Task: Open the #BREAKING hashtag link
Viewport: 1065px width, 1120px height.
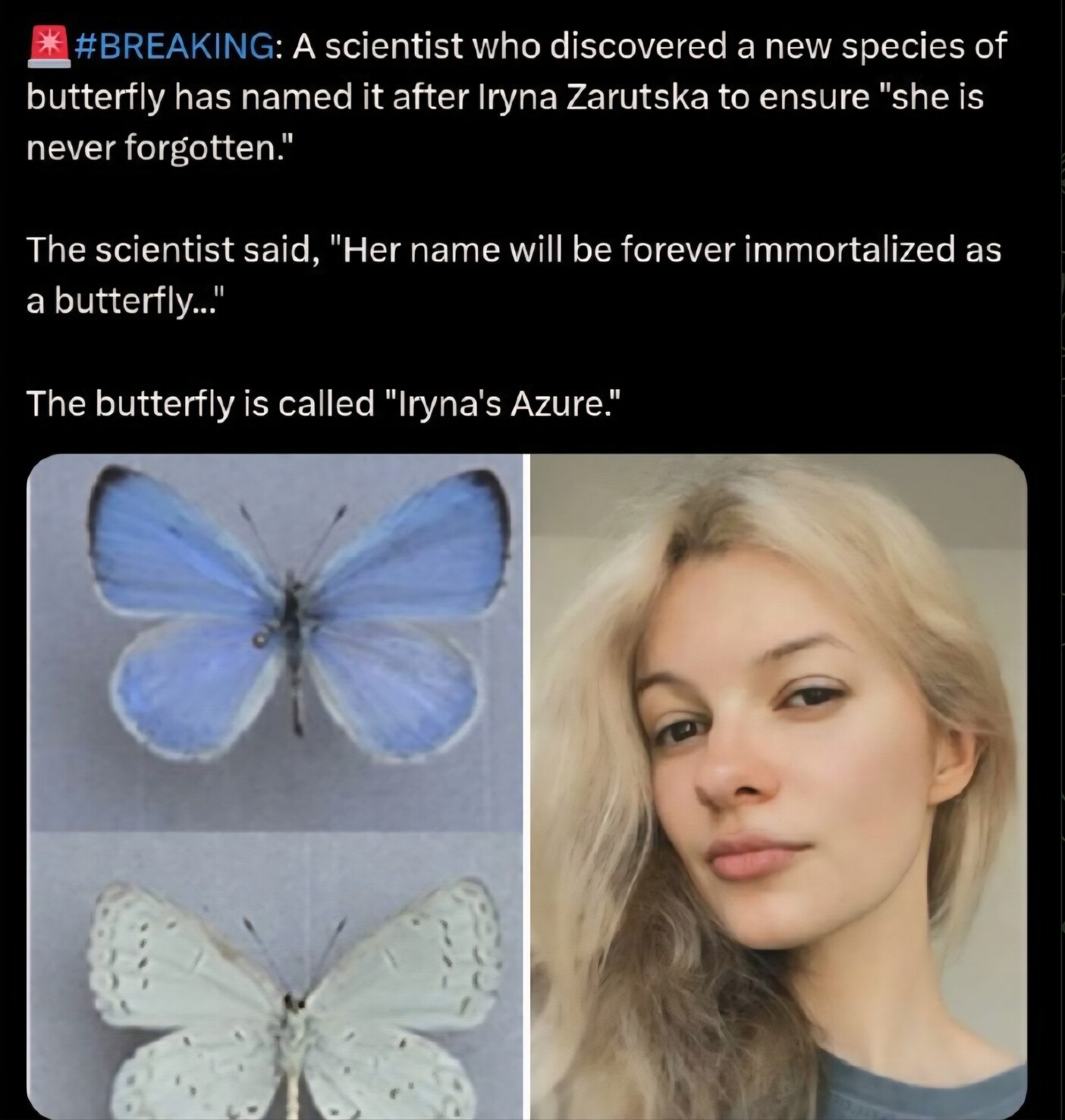Action: coord(176,47)
